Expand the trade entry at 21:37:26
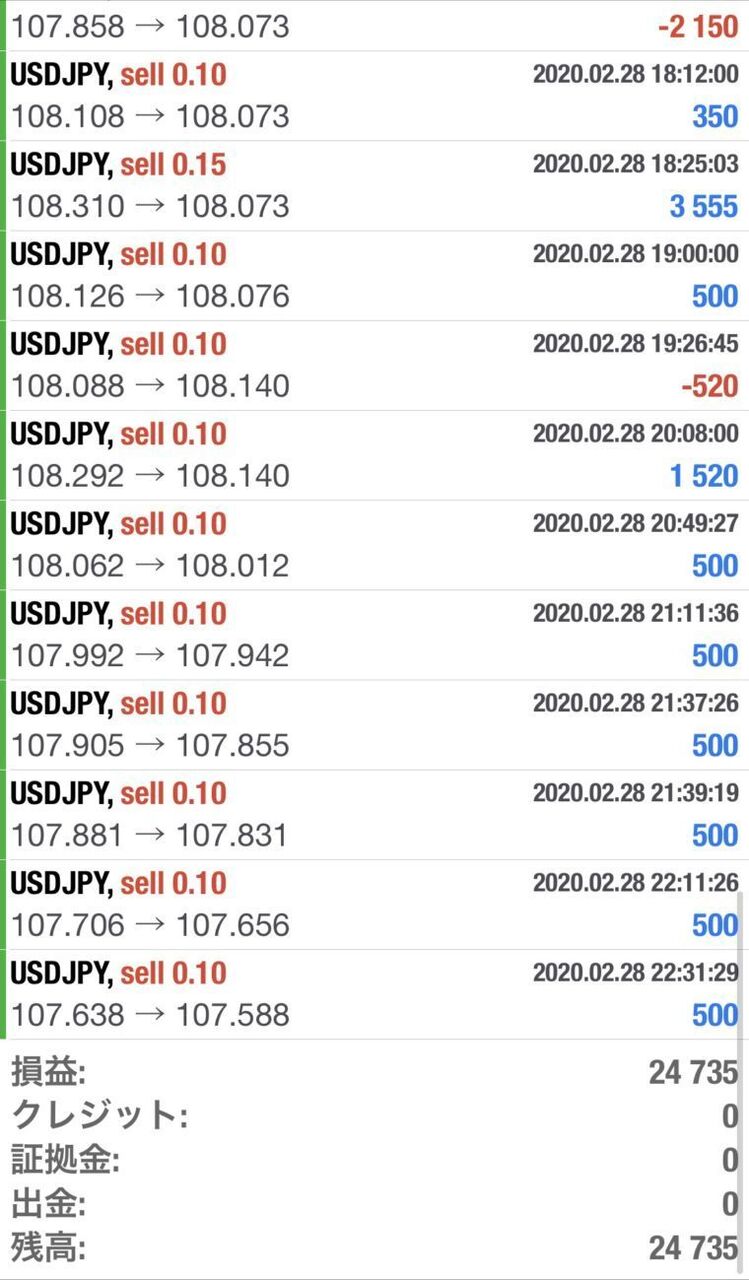Viewport: 749px width, 1280px height. tap(374, 726)
